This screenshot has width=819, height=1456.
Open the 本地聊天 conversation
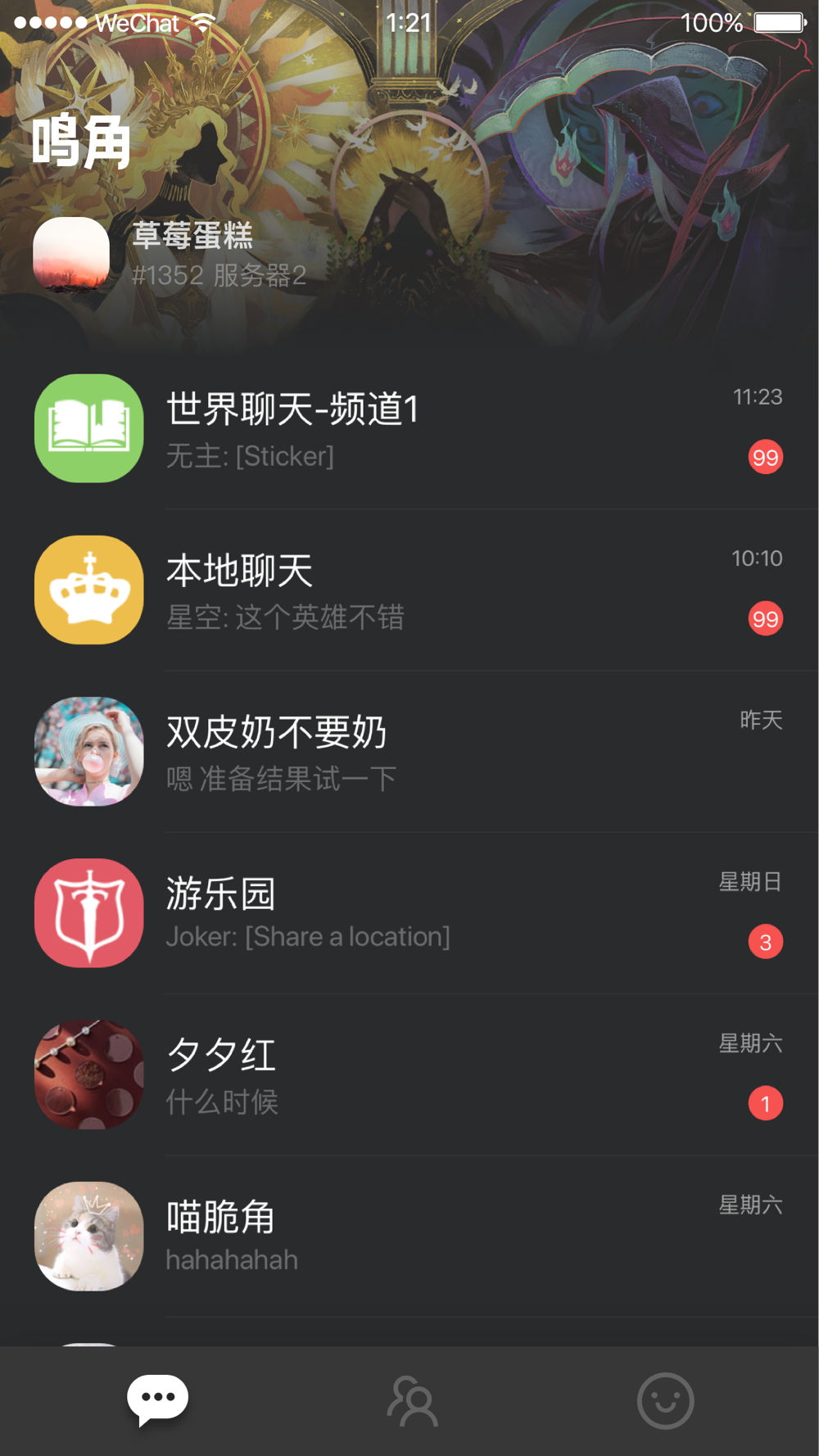coord(409,590)
